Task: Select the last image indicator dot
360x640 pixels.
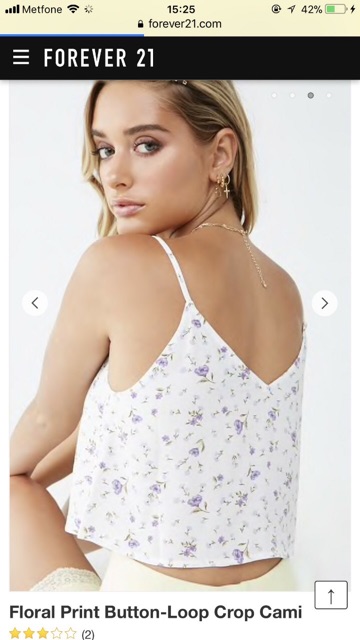Action: point(329,95)
